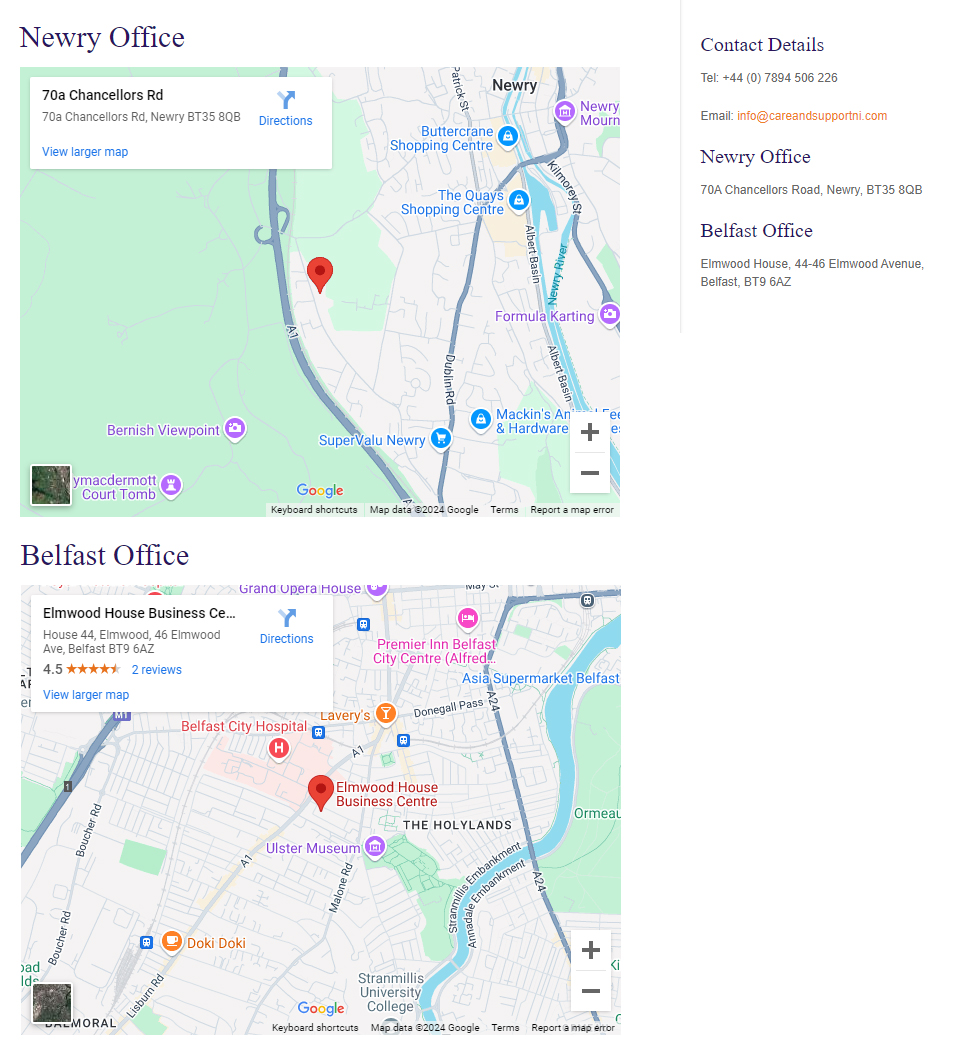Viewport: 977px width, 1061px height.
Task: Select The Quays Shopping Centre marker
Action: [x=518, y=201]
